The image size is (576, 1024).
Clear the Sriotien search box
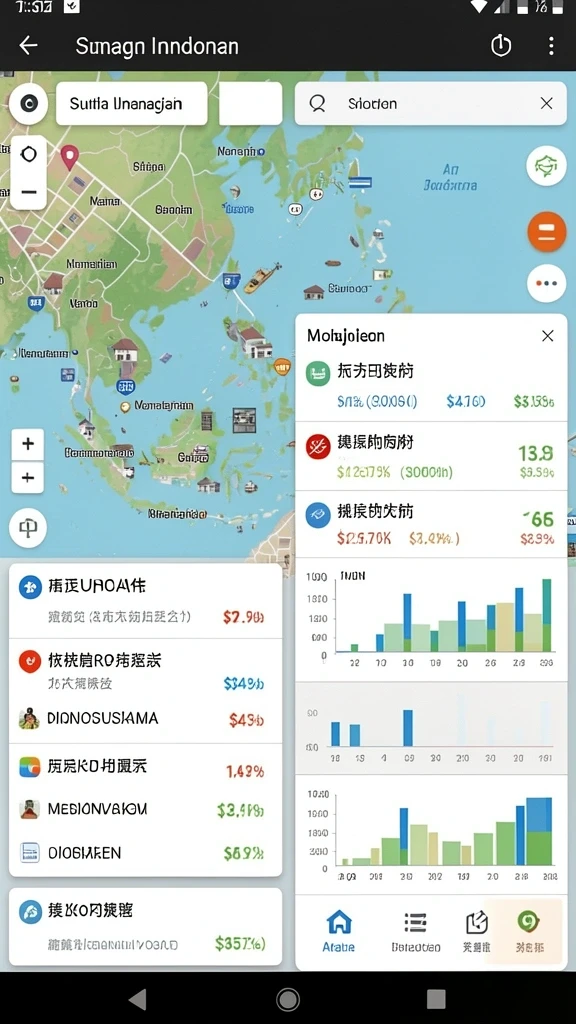547,103
